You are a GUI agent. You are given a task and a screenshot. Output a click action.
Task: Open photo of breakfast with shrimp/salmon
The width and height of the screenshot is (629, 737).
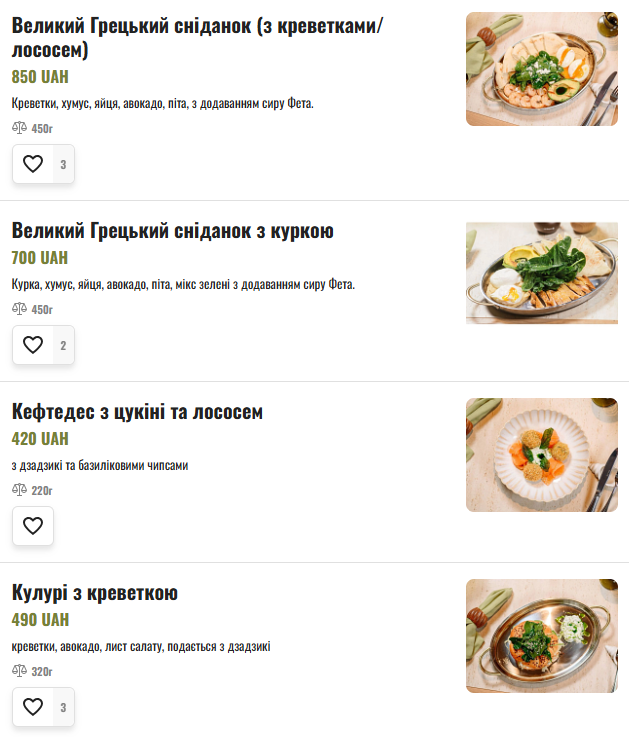[x=541, y=69]
